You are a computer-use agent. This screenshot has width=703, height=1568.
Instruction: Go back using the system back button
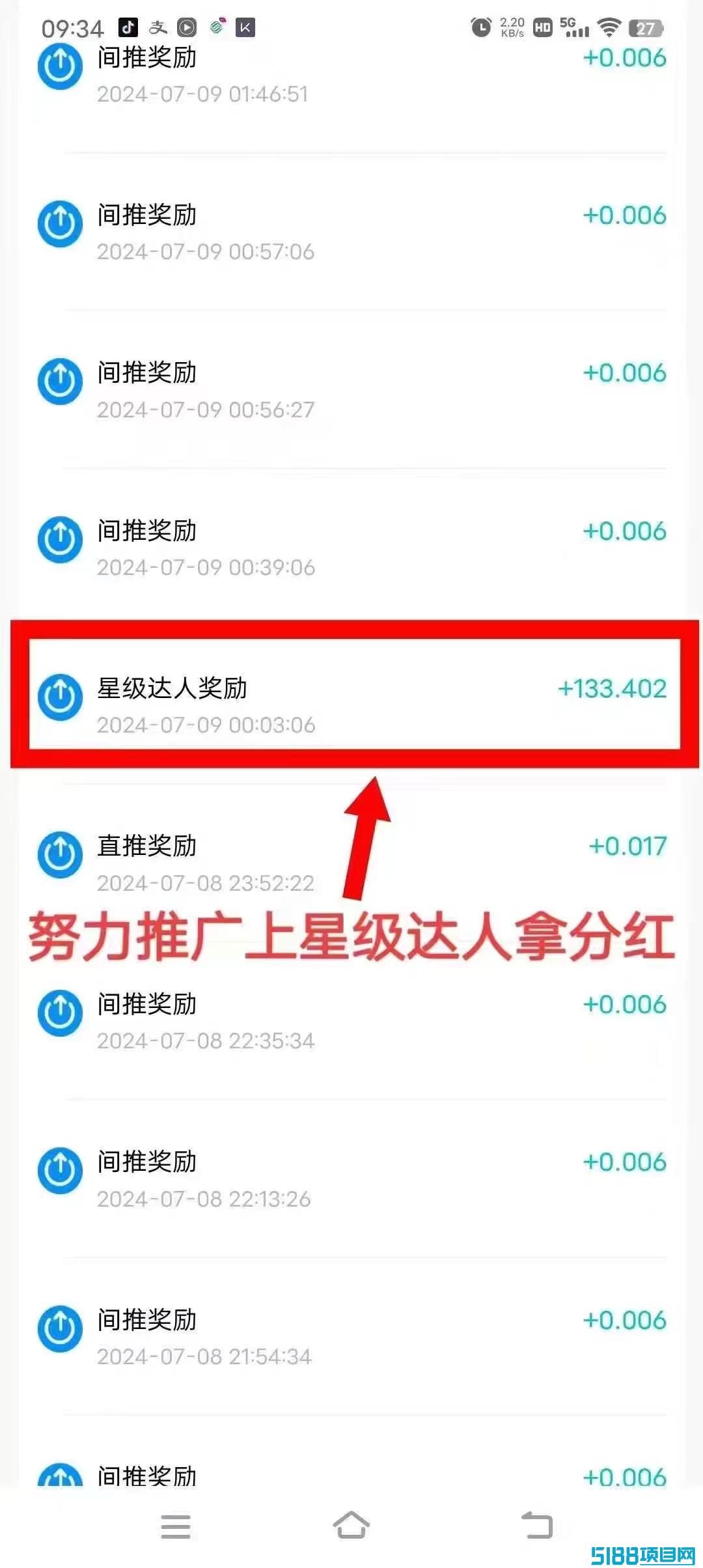(x=538, y=1525)
